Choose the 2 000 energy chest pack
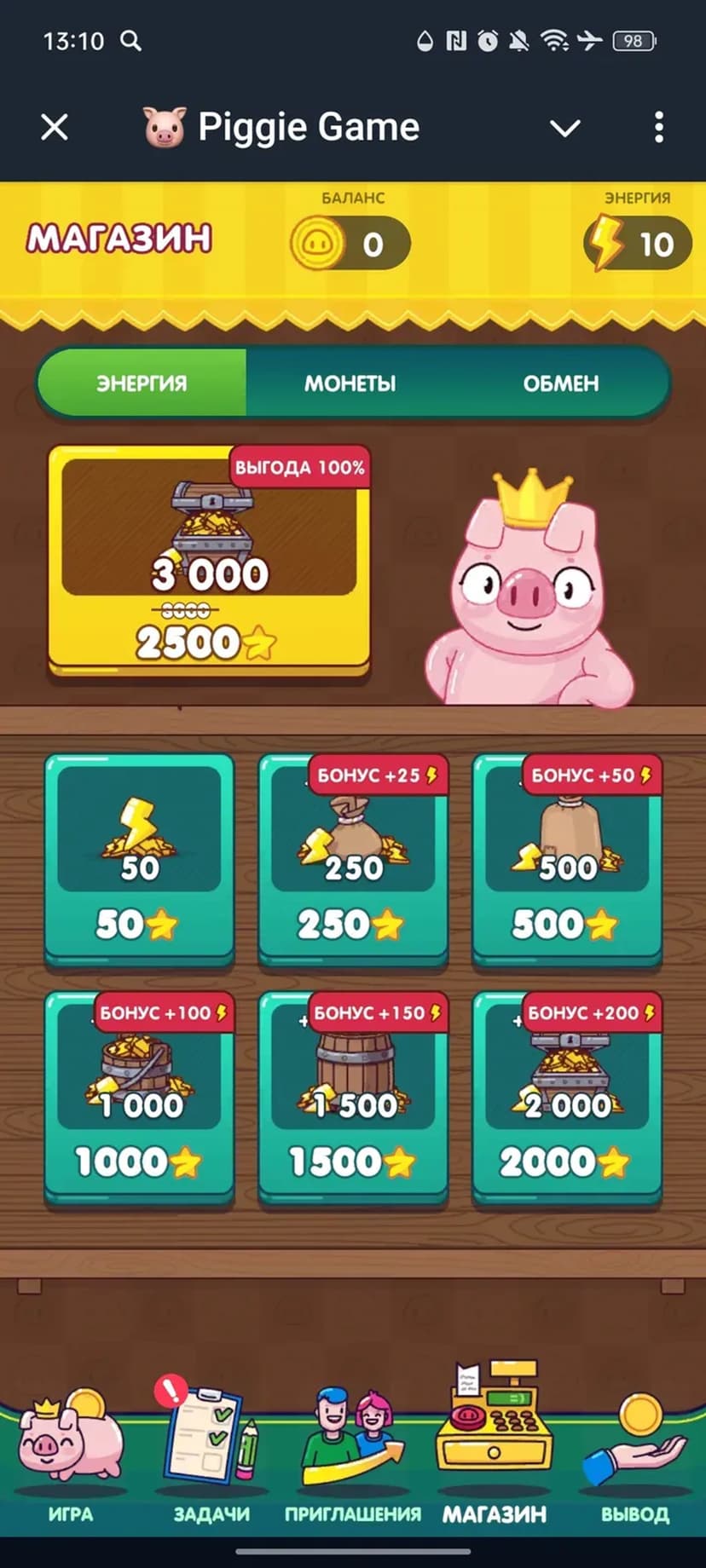Image resolution: width=706 pixels, height=1568 pixels. (567, 1099)
